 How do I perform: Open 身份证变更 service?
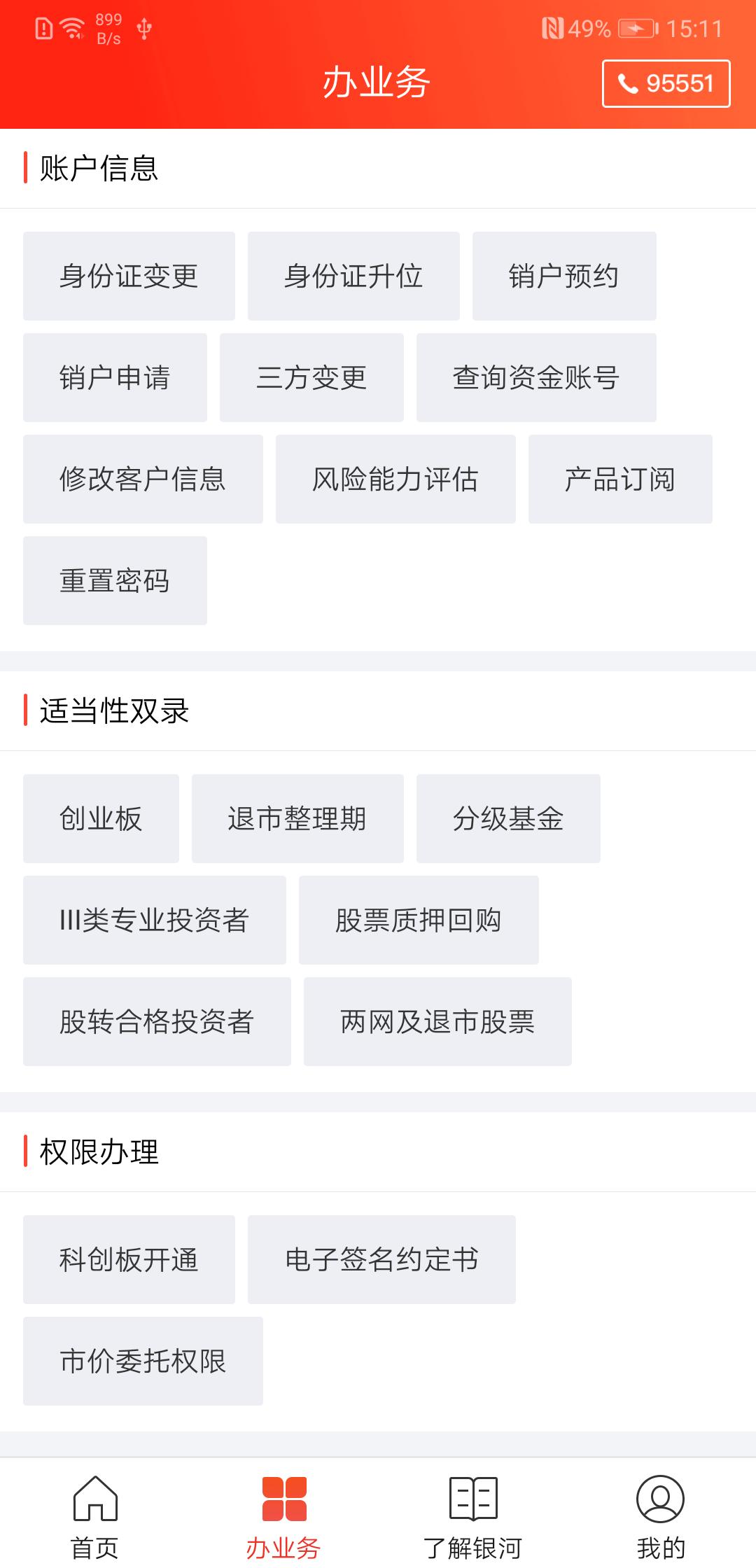pyautogui.click(x=129, y=275)
